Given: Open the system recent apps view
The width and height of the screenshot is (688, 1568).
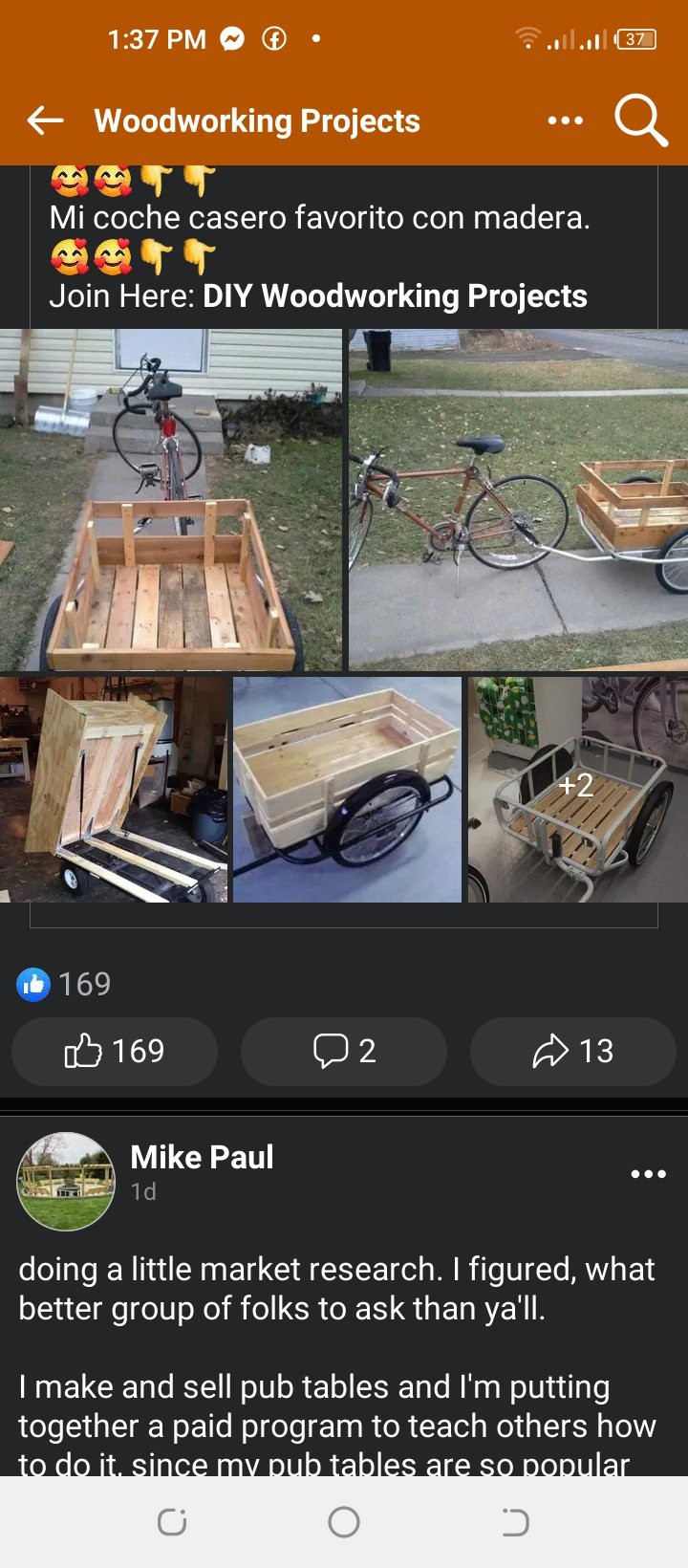Looking at the screenshot, I should [x=172, y=1522].
